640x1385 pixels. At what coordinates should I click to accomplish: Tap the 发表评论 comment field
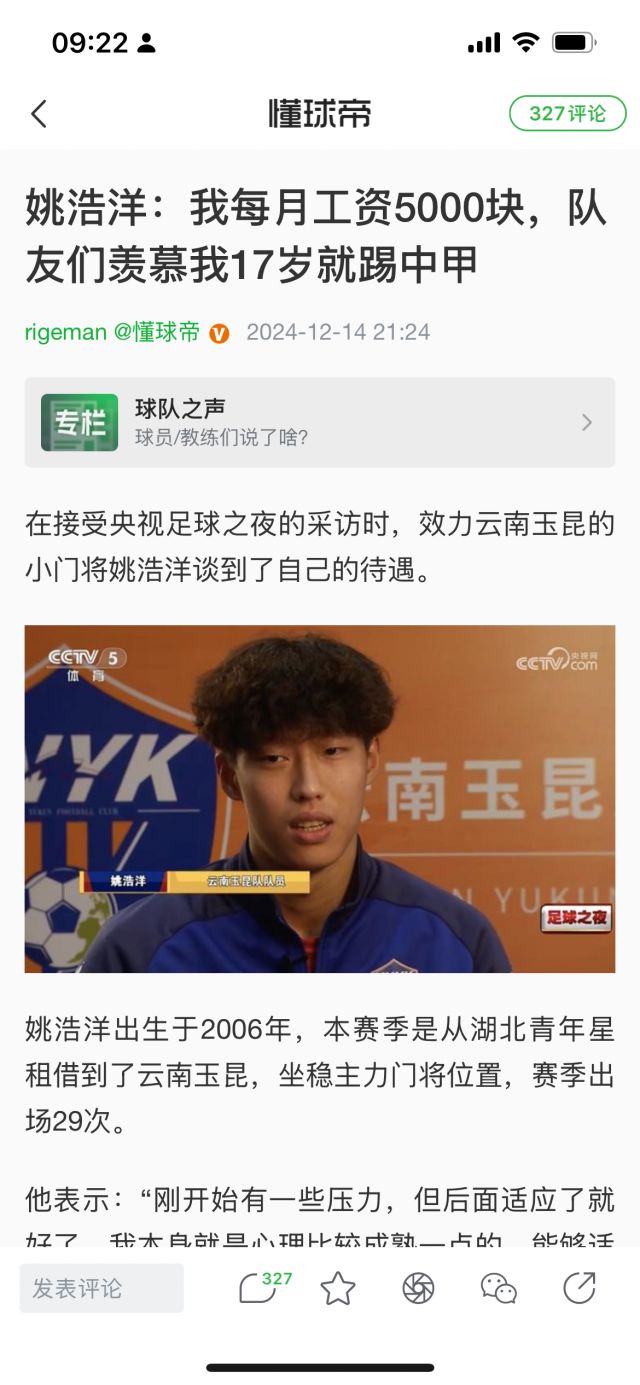[x=102, y=1288]
